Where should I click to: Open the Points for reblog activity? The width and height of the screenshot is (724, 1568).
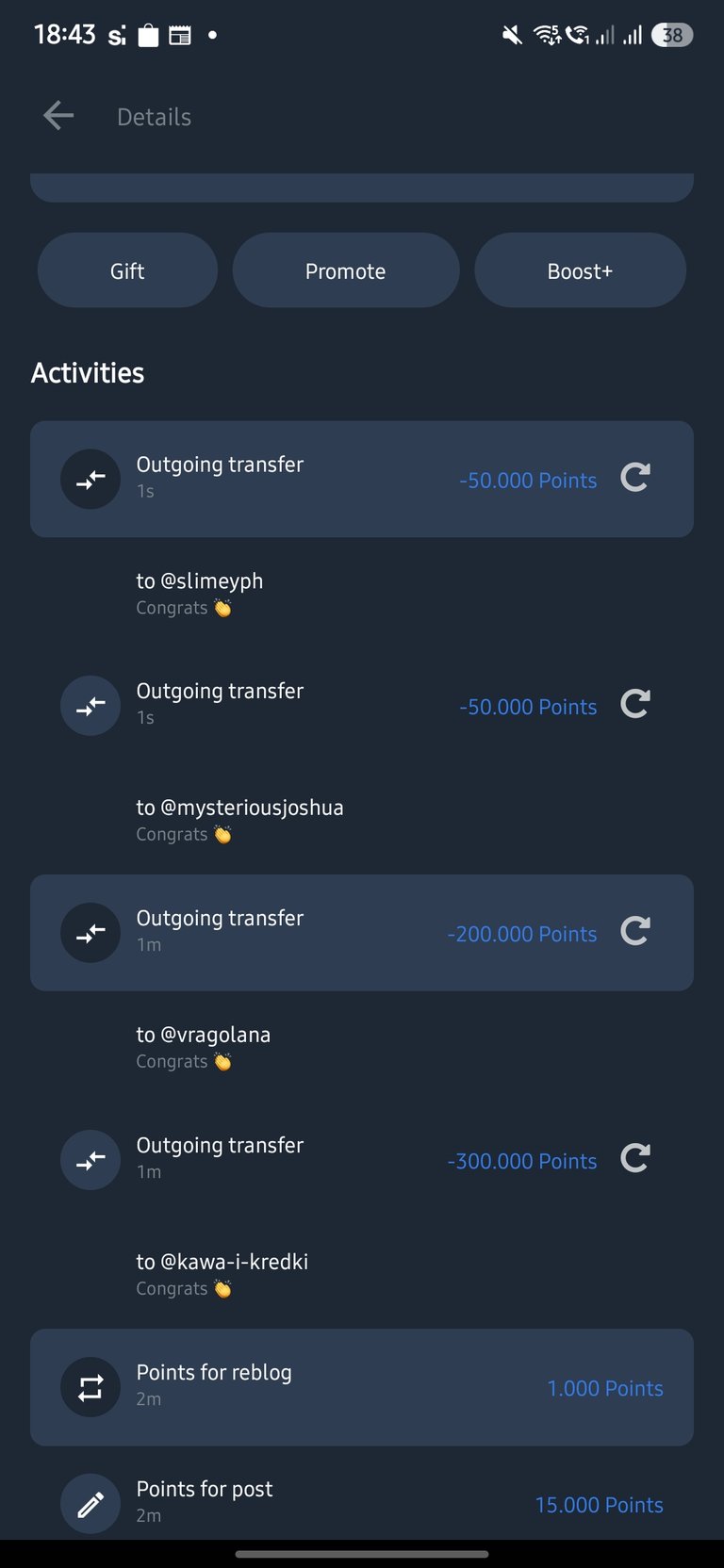[x=362, y=1387]
